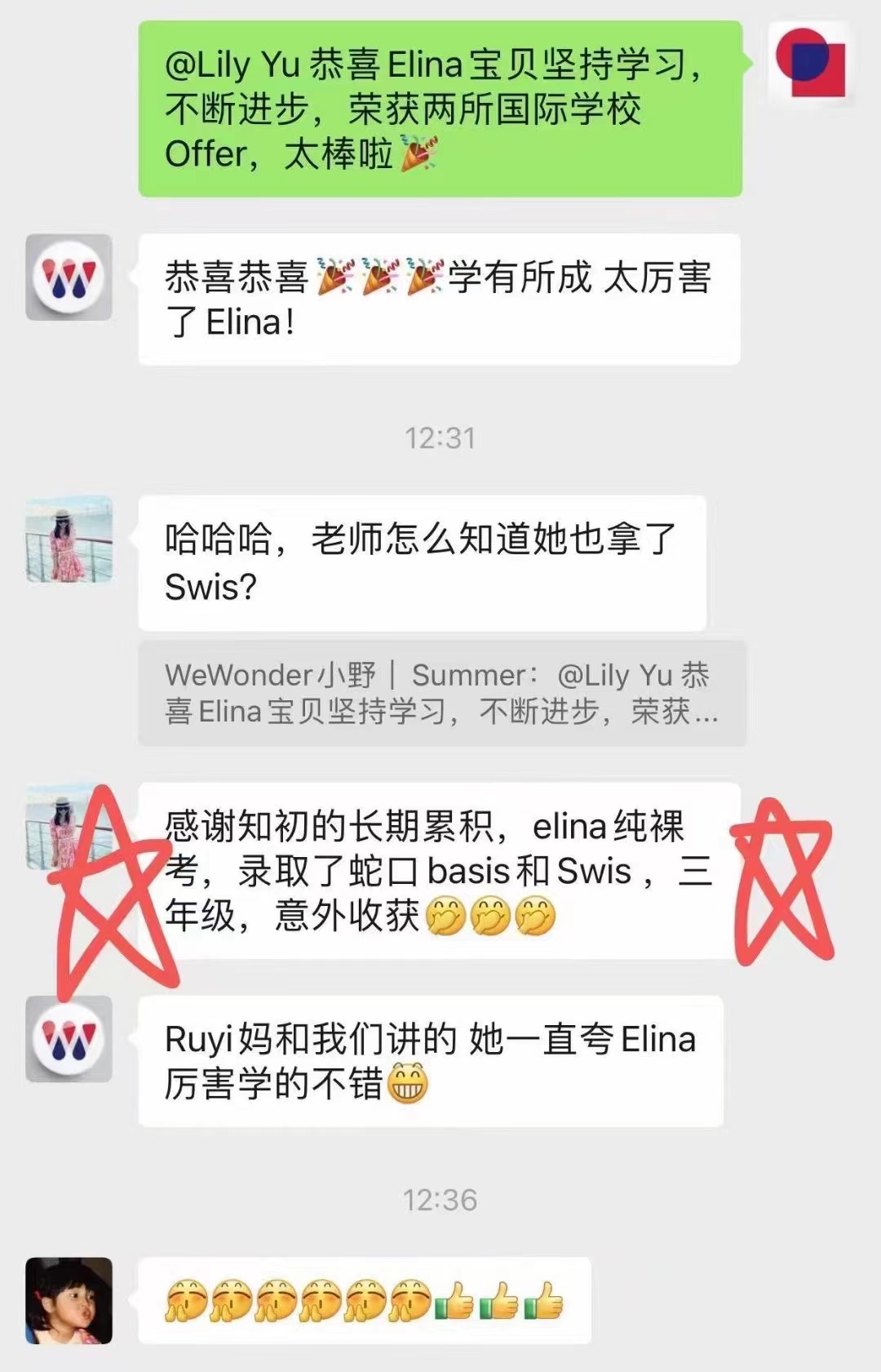Open the quoted WeWonder小野 Summer message

coord(441,693)
